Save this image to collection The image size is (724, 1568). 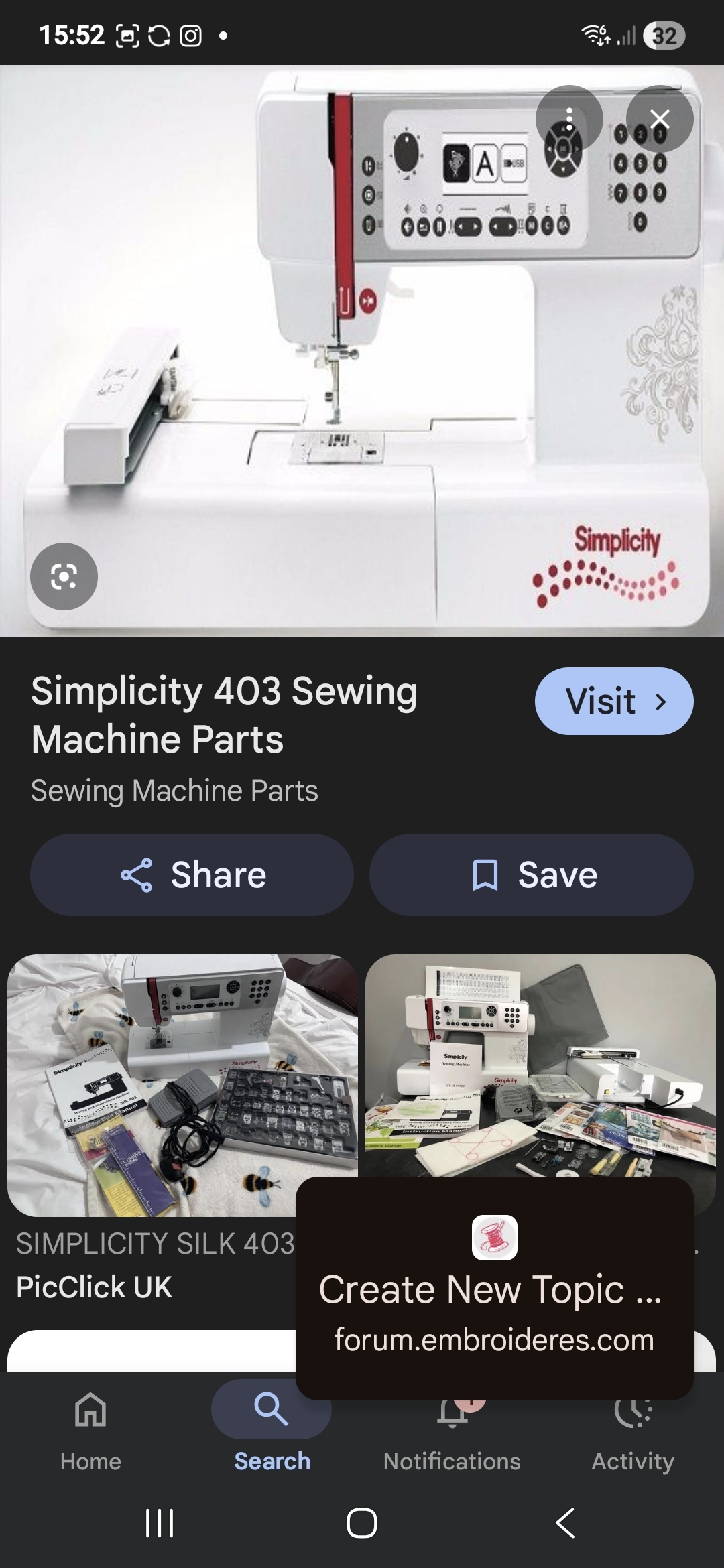pyautogui.click(x=531, y=874)
